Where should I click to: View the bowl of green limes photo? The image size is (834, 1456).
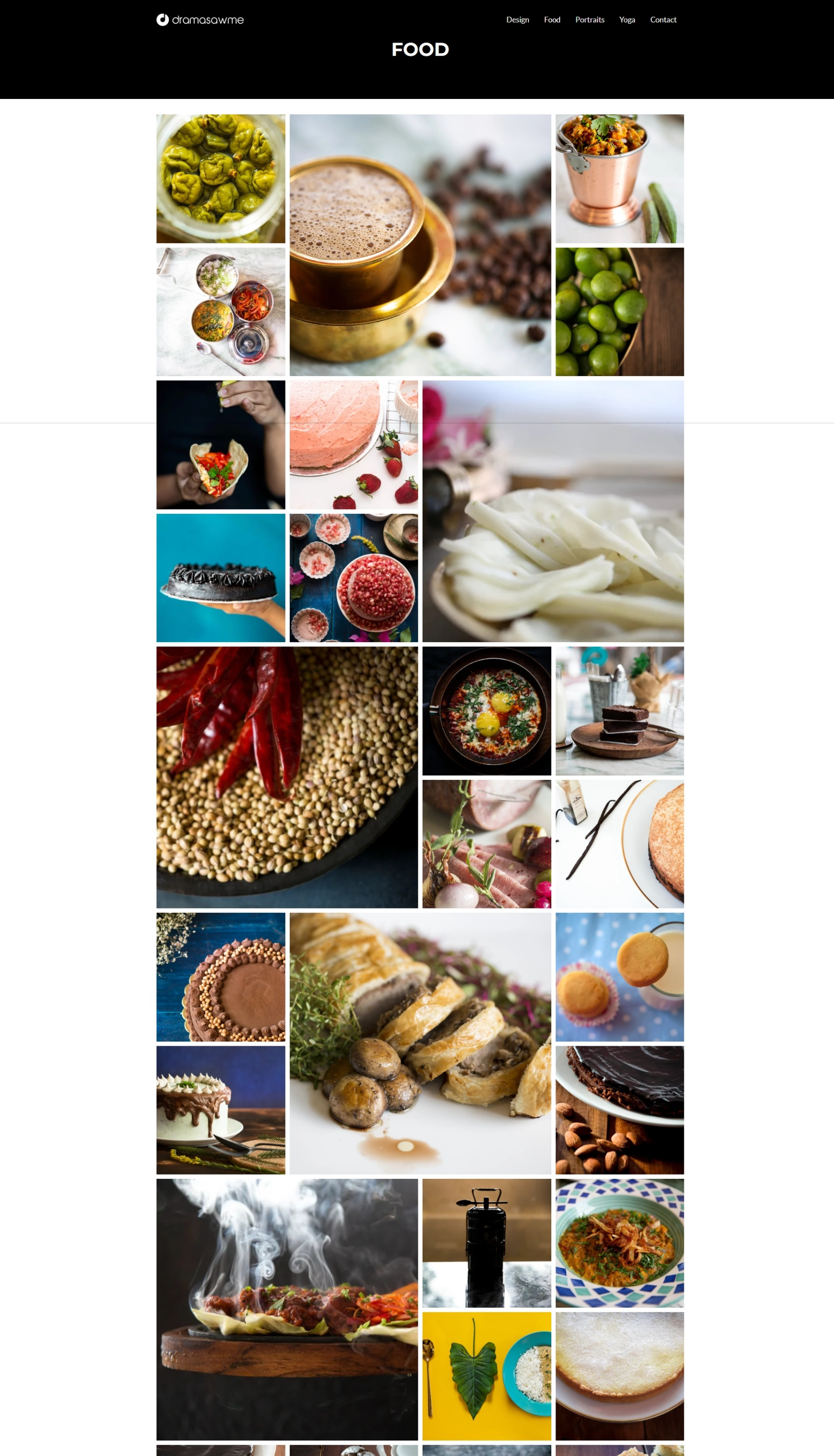point(619,311)
